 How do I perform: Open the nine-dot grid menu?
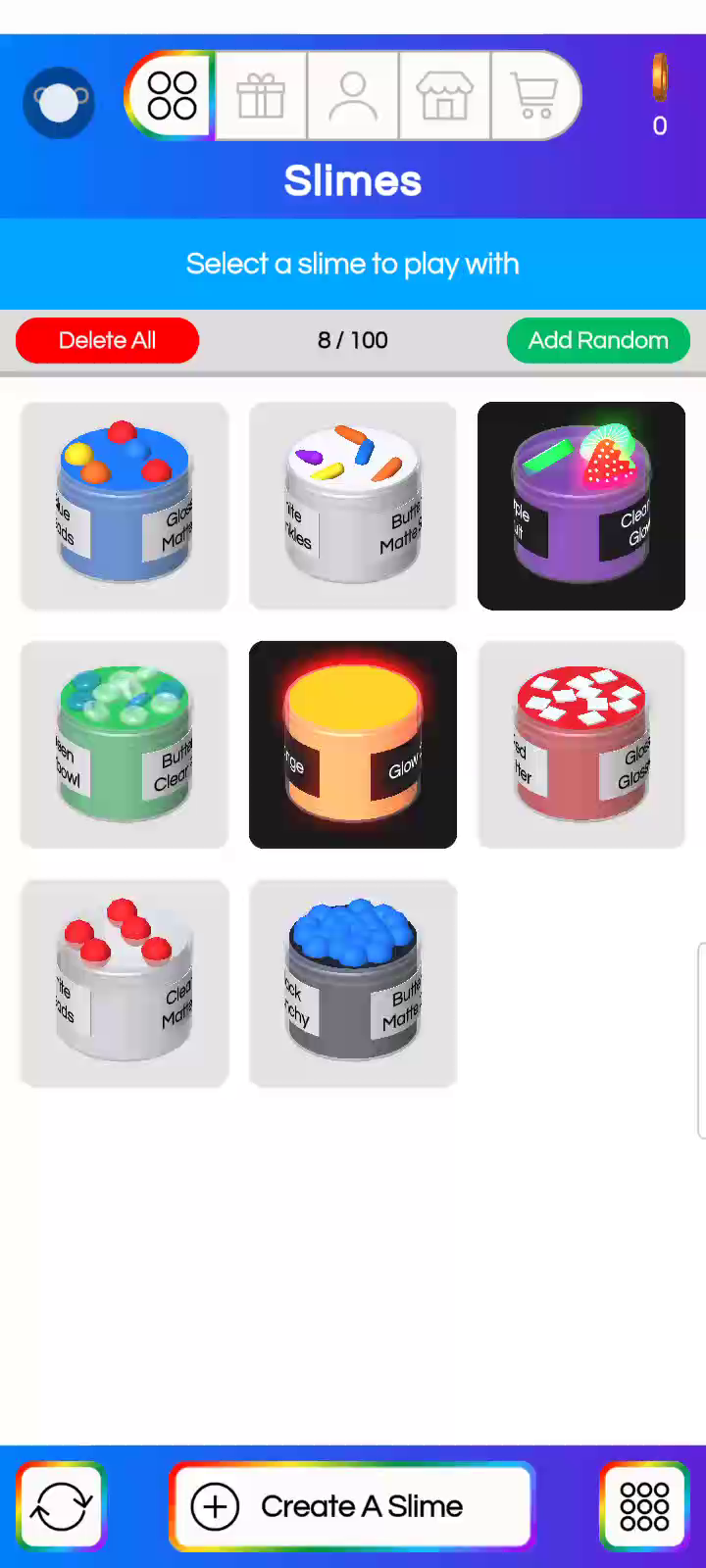(x=644, y=1506)
